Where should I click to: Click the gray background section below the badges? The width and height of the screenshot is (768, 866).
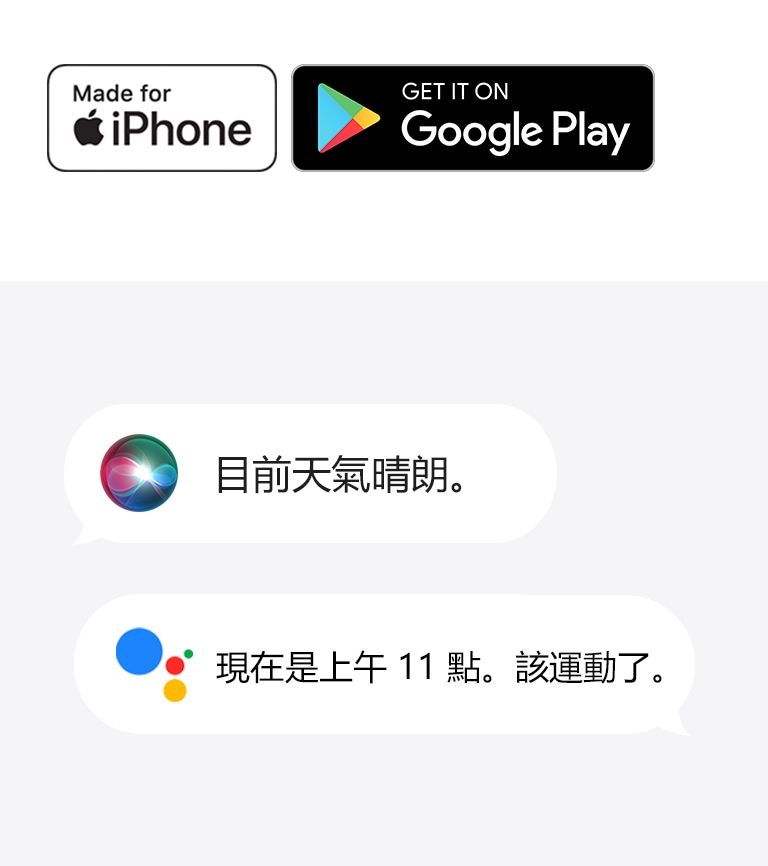click(384, 340)
